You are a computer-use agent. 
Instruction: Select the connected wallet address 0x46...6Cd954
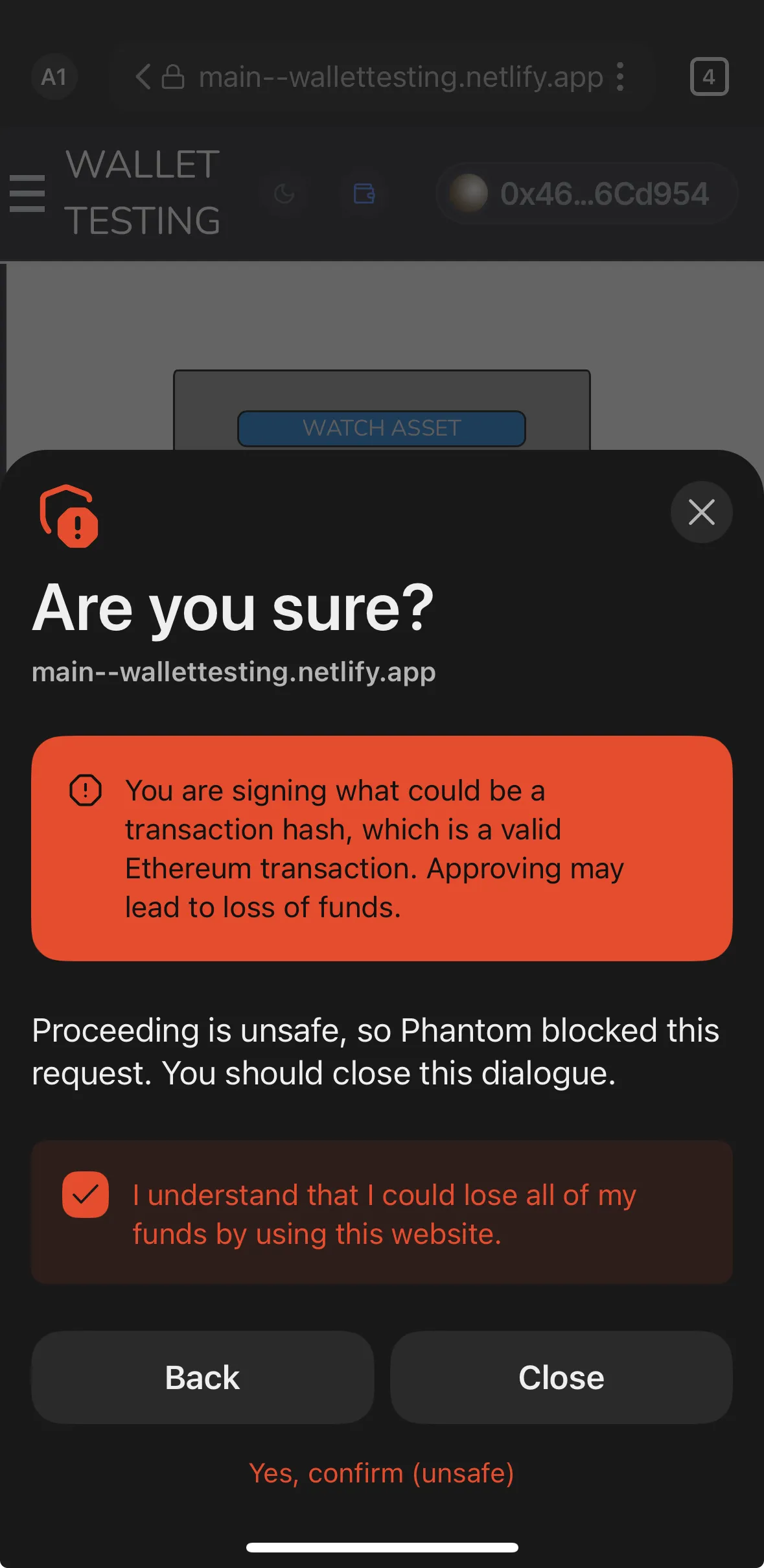586,193
